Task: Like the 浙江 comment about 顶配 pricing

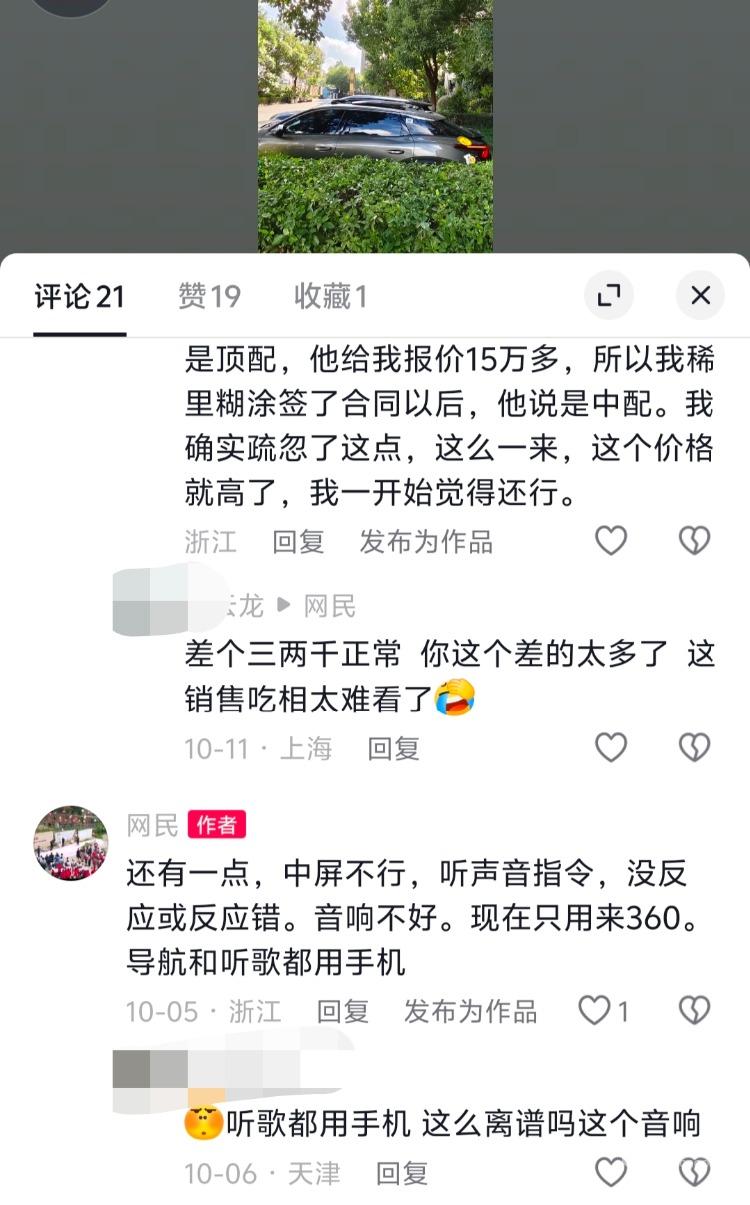Action: coord(611,541)
